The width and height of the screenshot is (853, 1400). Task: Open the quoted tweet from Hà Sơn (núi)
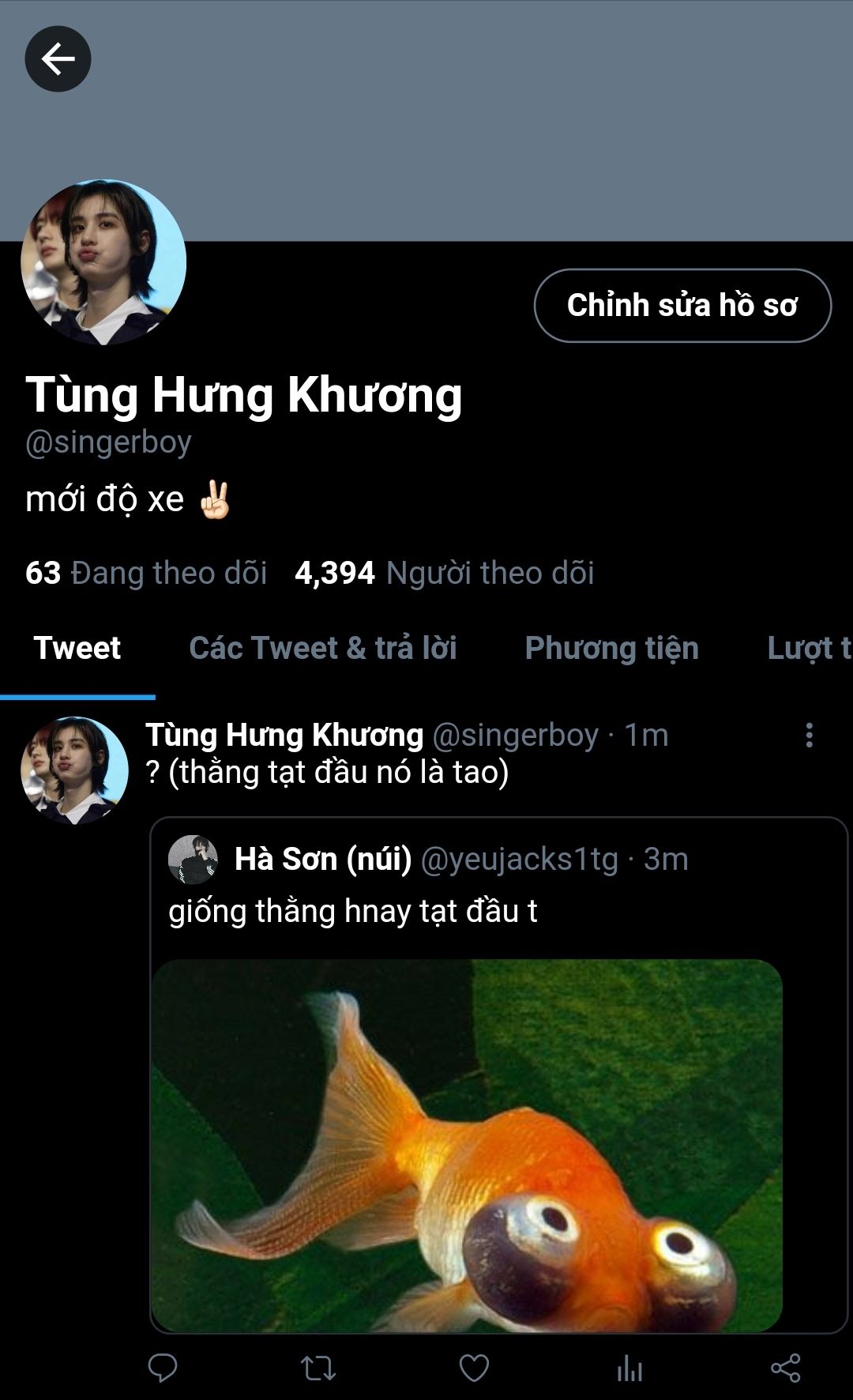[x=498, y=885]
